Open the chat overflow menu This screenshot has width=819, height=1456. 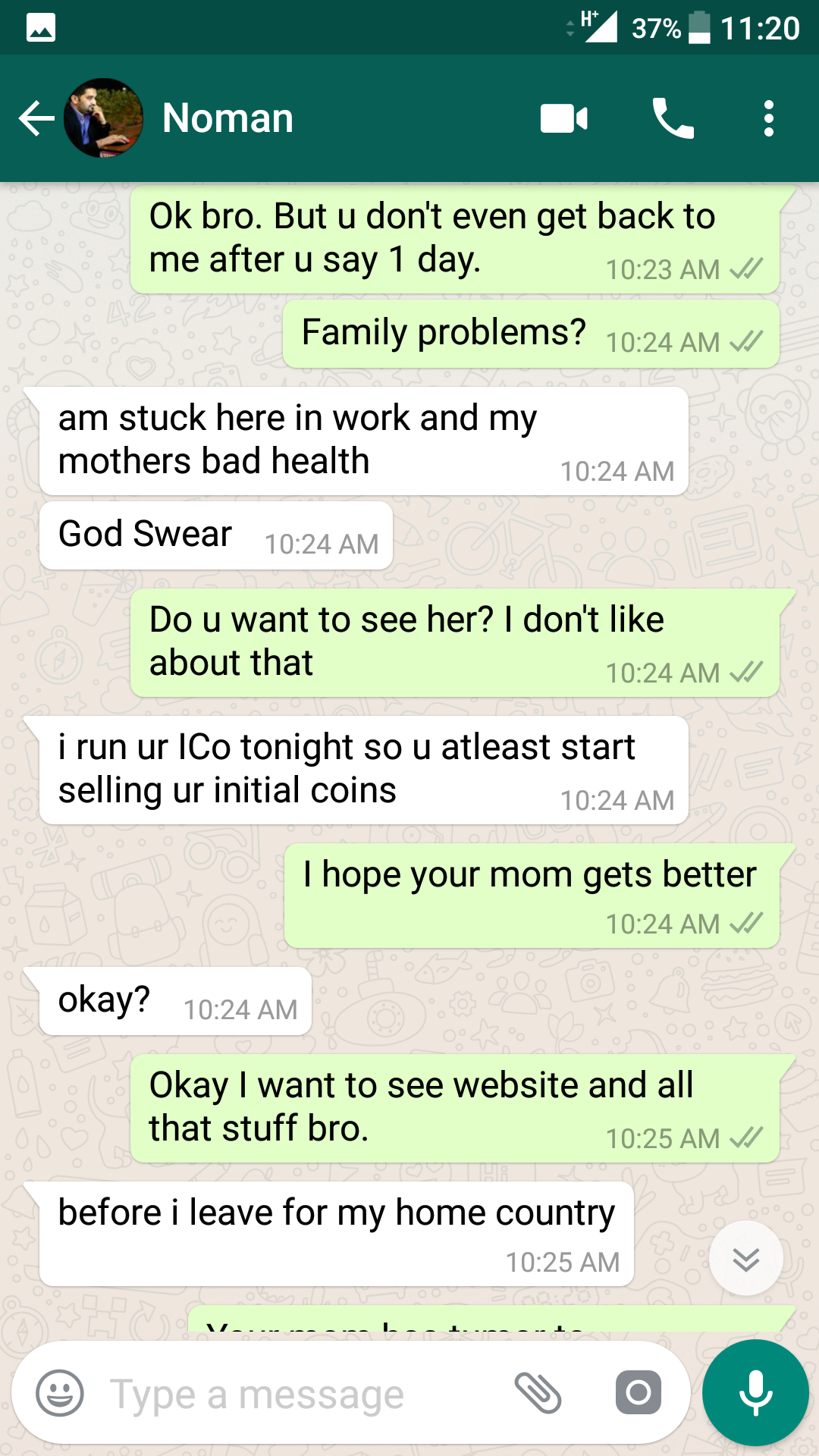[x=769, y=119]
